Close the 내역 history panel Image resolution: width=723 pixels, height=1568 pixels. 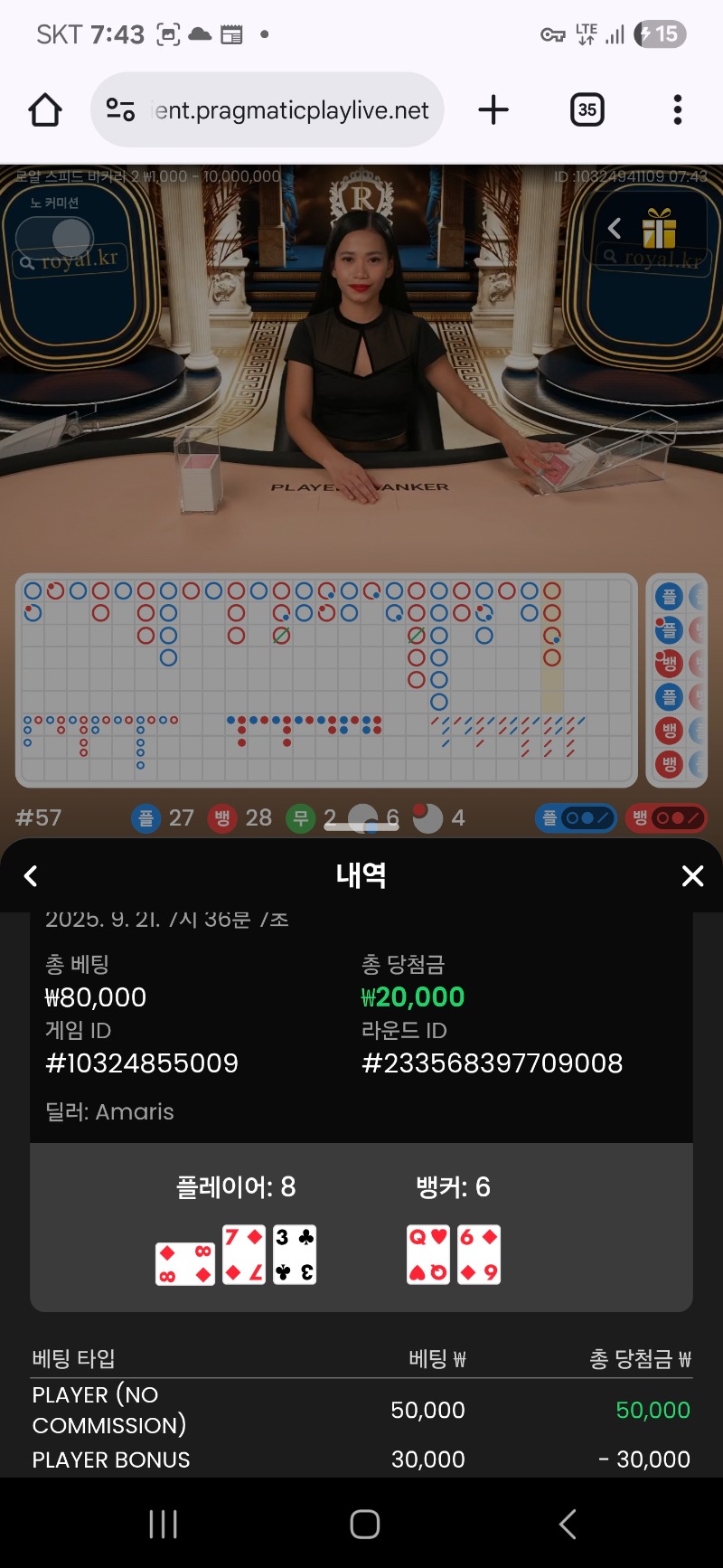[x=692, y=875]
